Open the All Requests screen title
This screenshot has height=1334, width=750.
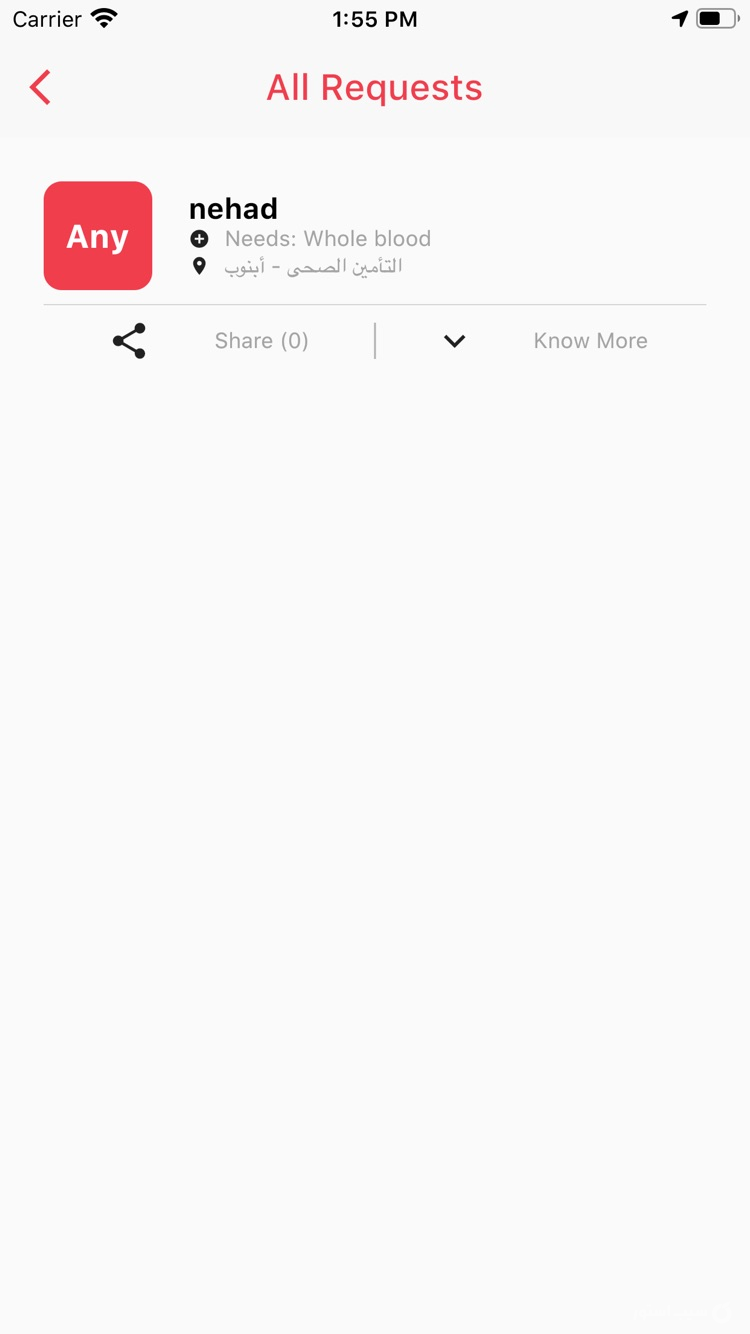coord(374,87)
